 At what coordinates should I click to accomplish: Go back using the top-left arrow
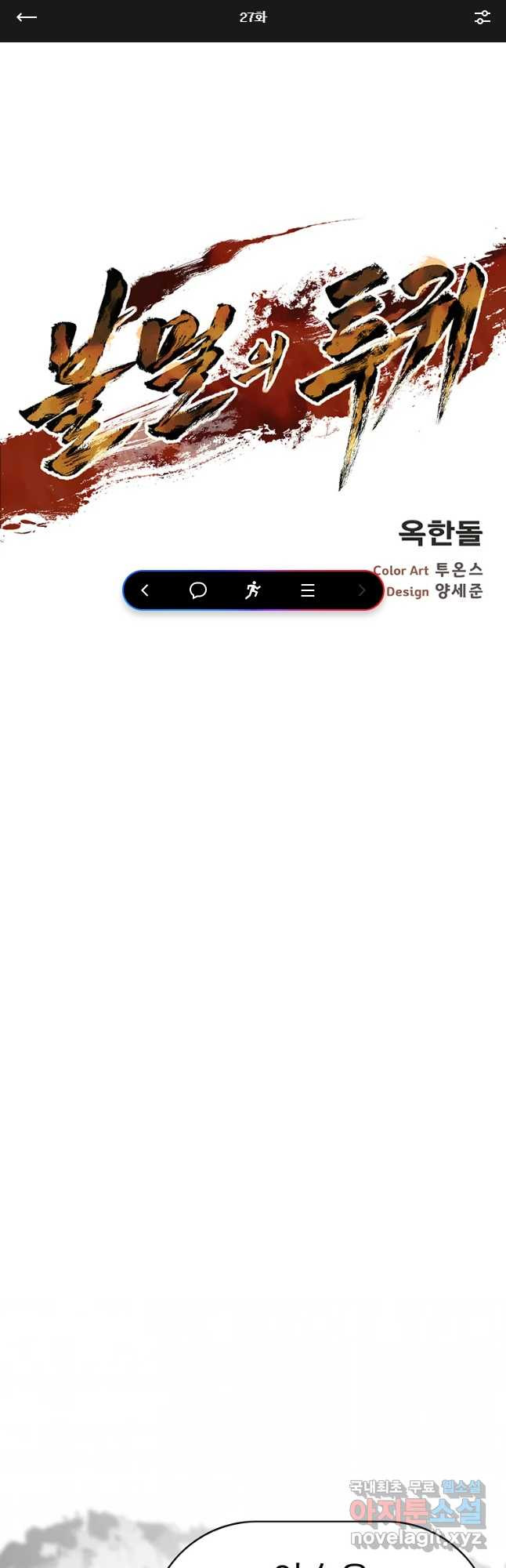[x=27, y=17]
